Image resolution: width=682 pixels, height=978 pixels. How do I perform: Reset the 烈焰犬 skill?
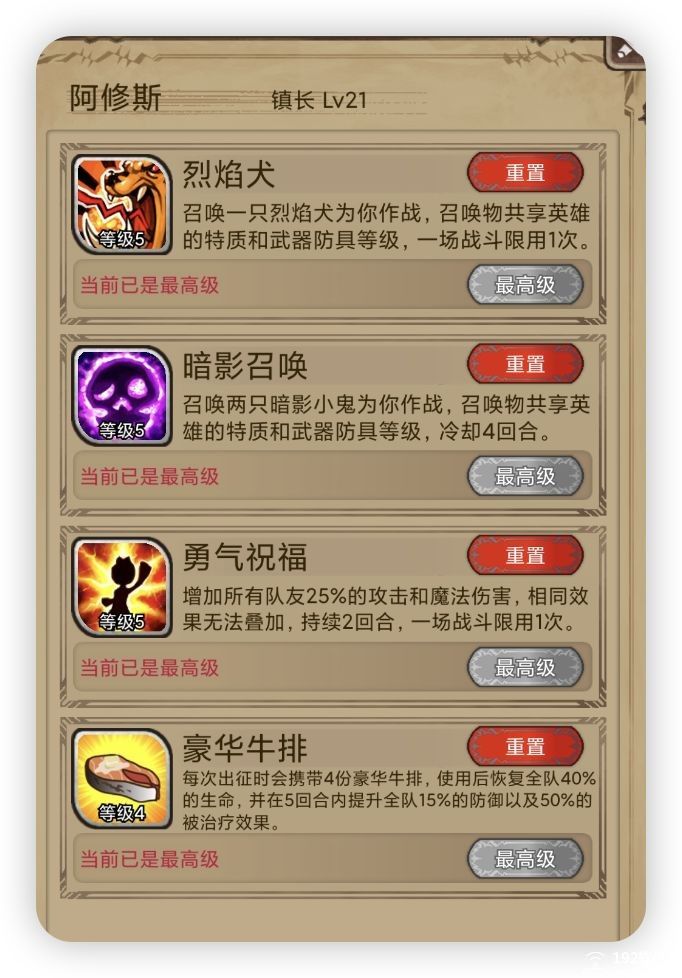click(525, 173)
